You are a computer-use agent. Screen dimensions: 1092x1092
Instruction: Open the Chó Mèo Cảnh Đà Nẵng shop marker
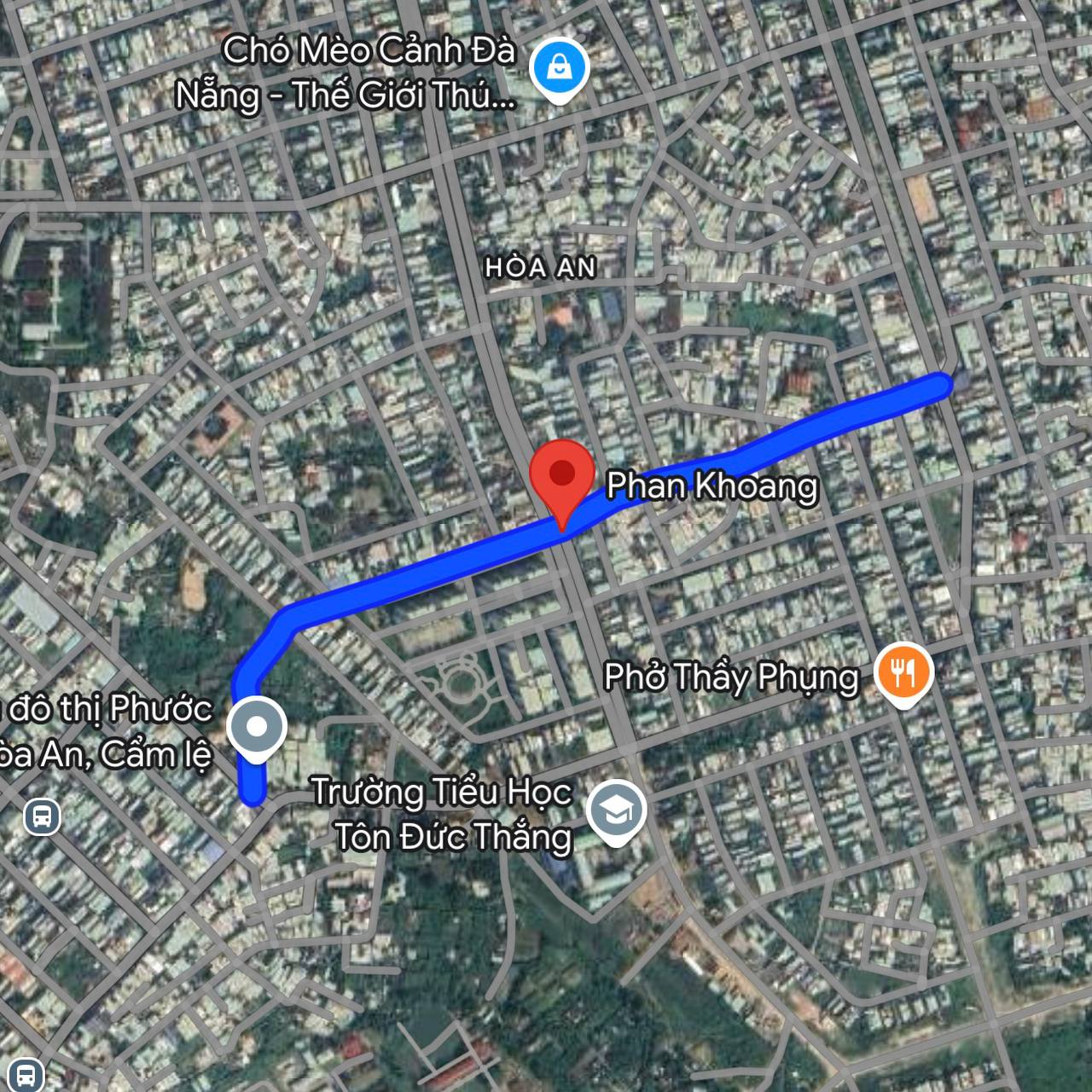[559, 69]
